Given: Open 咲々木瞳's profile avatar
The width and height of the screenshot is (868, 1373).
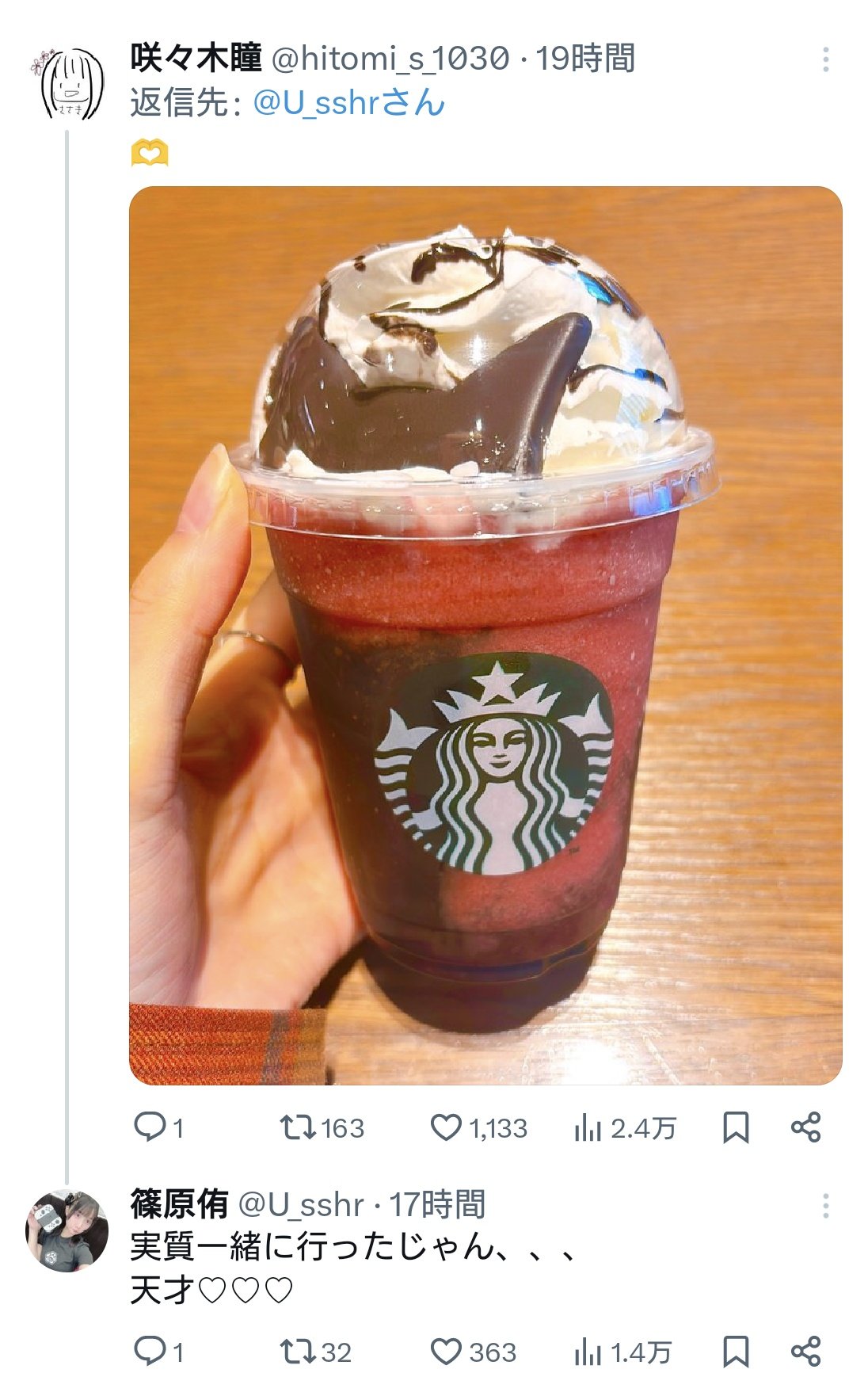Looking at the screenshot, I should pyautogui.click(x=69, y=83).
